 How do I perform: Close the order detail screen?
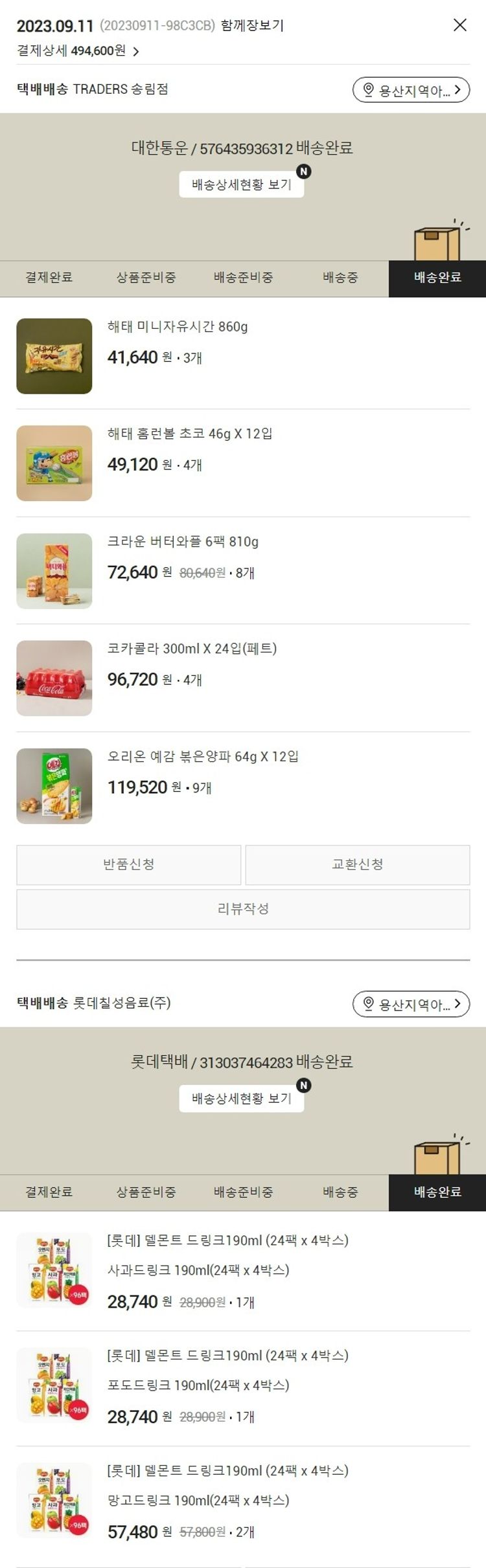click(x=459, y=25)
